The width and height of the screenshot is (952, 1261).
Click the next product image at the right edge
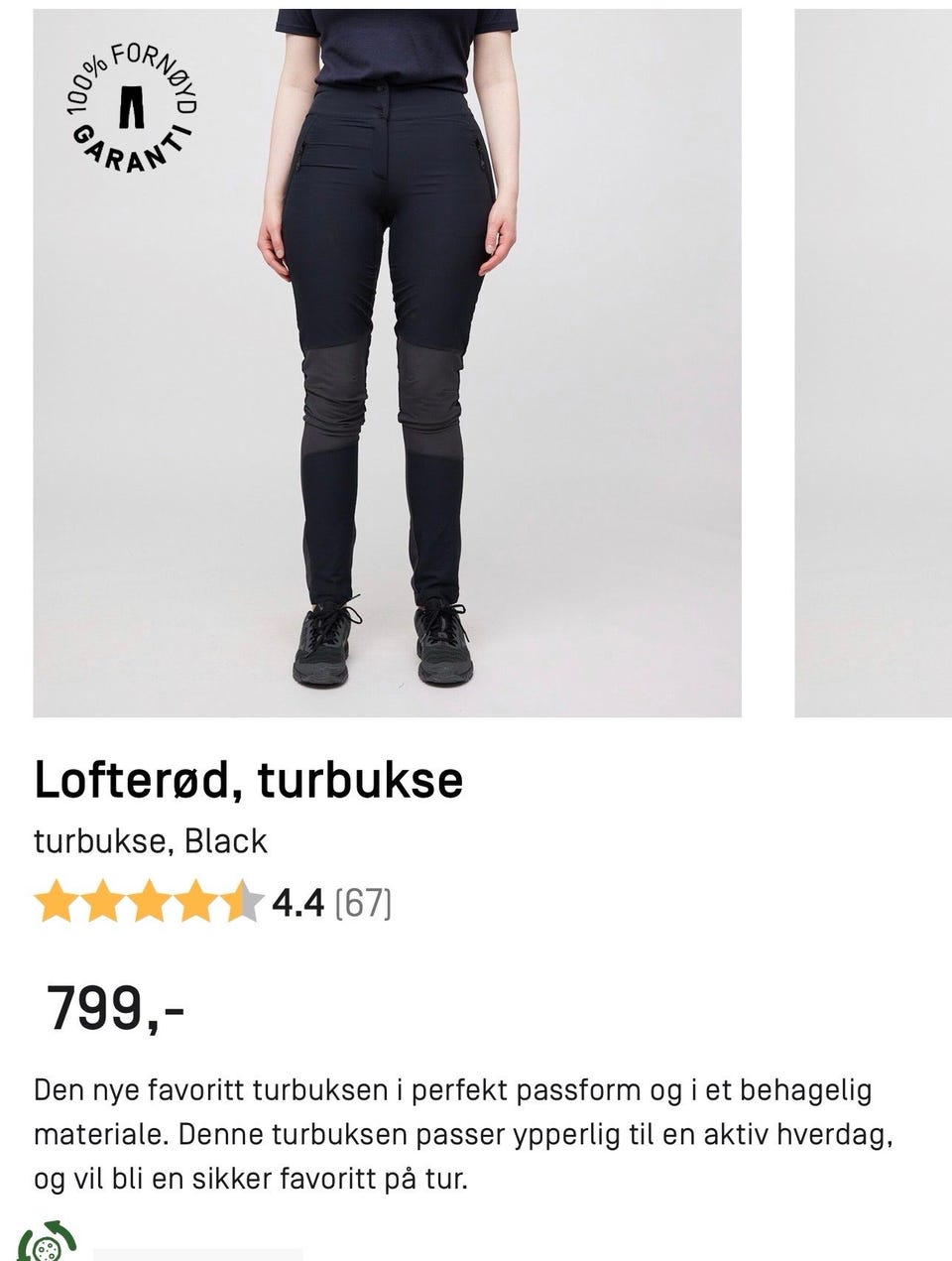pyautogui.click(x=873, y=357)
